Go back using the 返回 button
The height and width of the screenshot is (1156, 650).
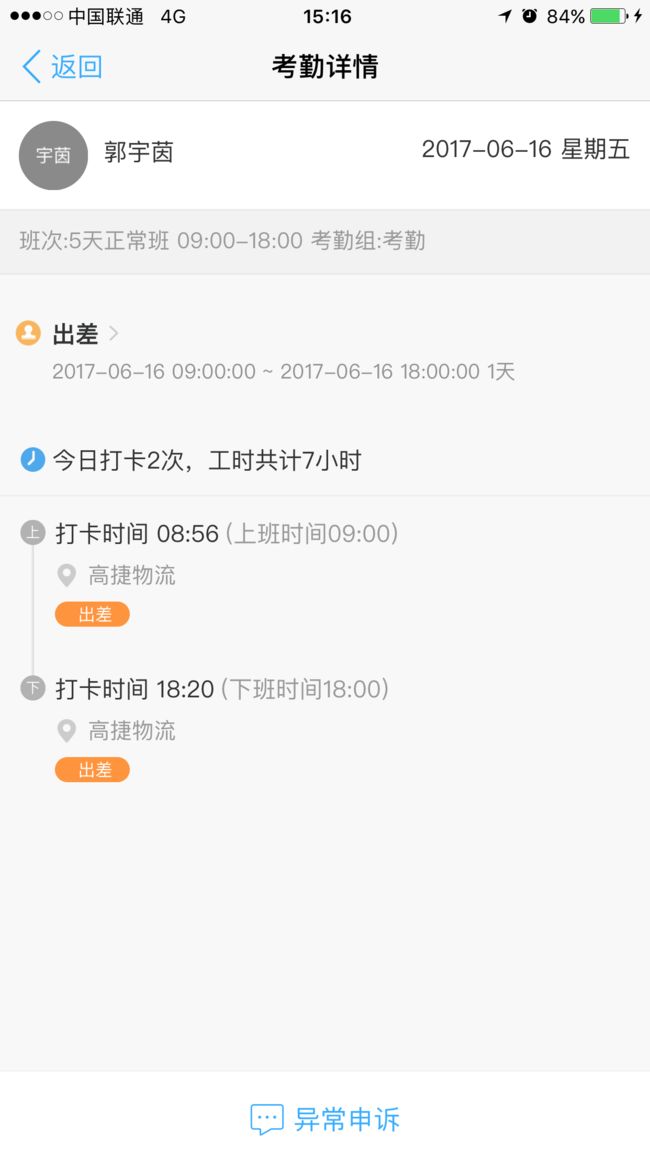(62, 67)
